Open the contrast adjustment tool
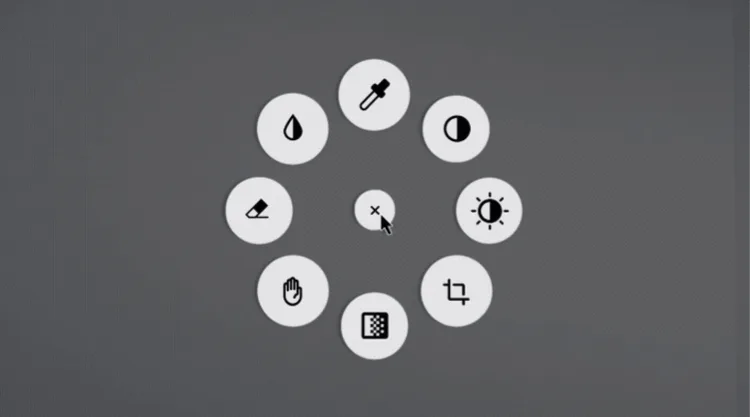Viewport: 750px width, 417px height. tap(455, 128)
